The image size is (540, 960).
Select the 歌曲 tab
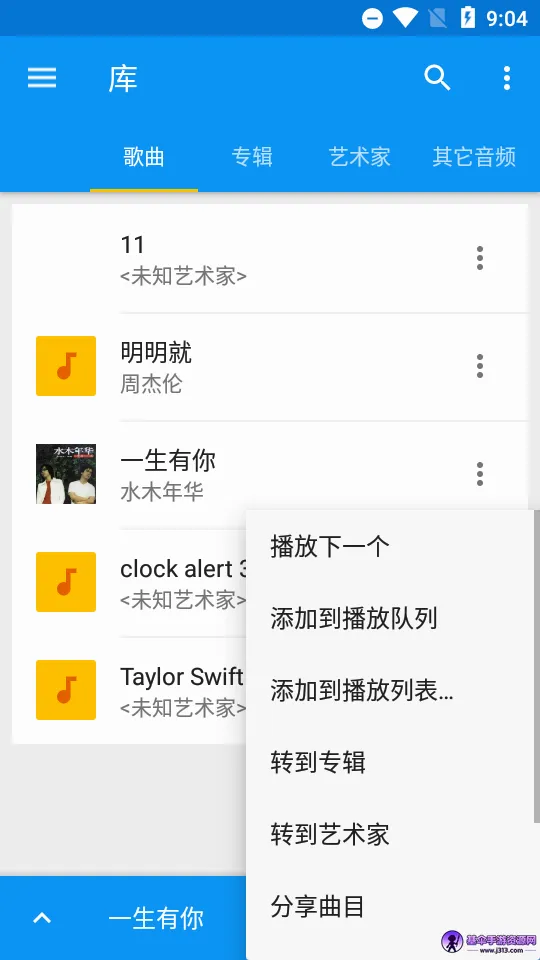[144, 157]
